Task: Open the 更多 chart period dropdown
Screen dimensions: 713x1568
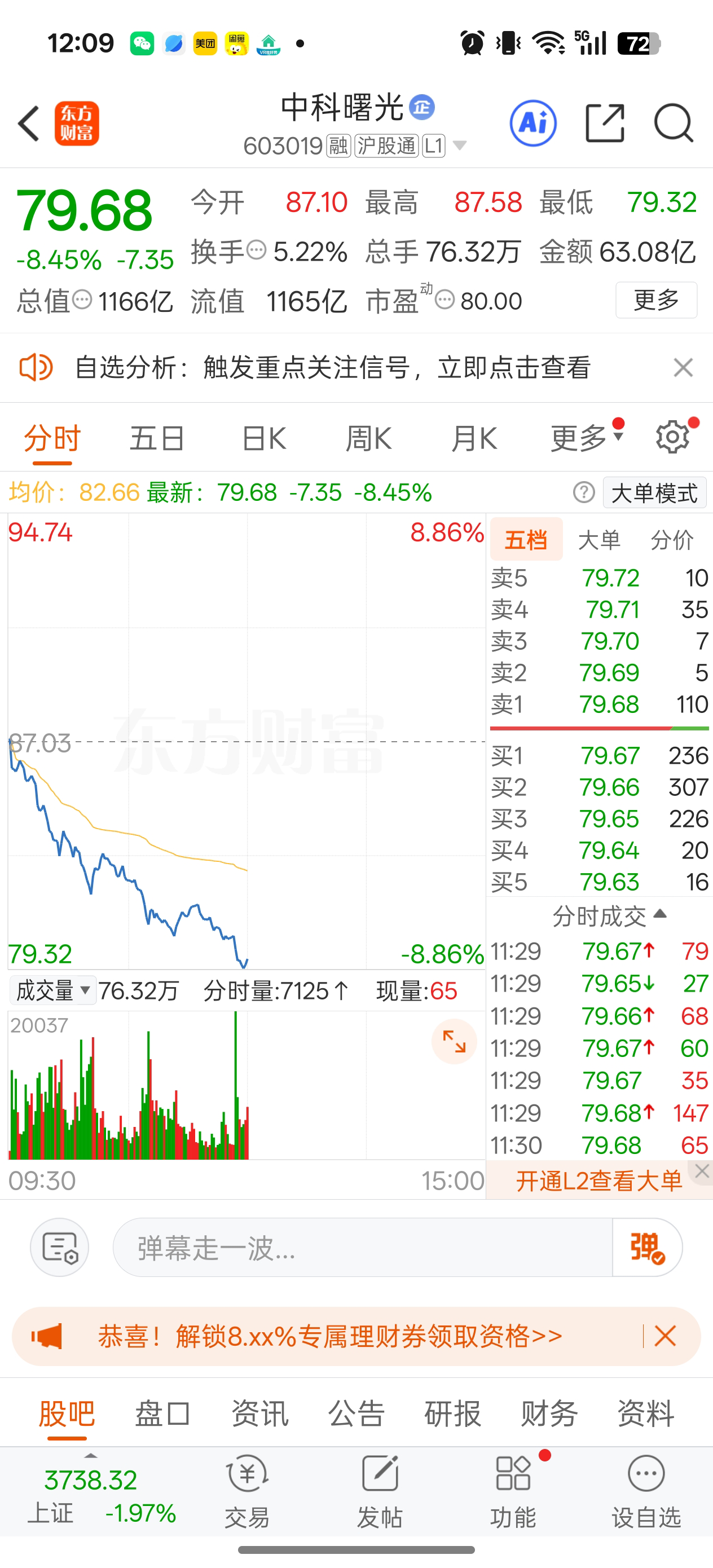Action: [586, 438]
